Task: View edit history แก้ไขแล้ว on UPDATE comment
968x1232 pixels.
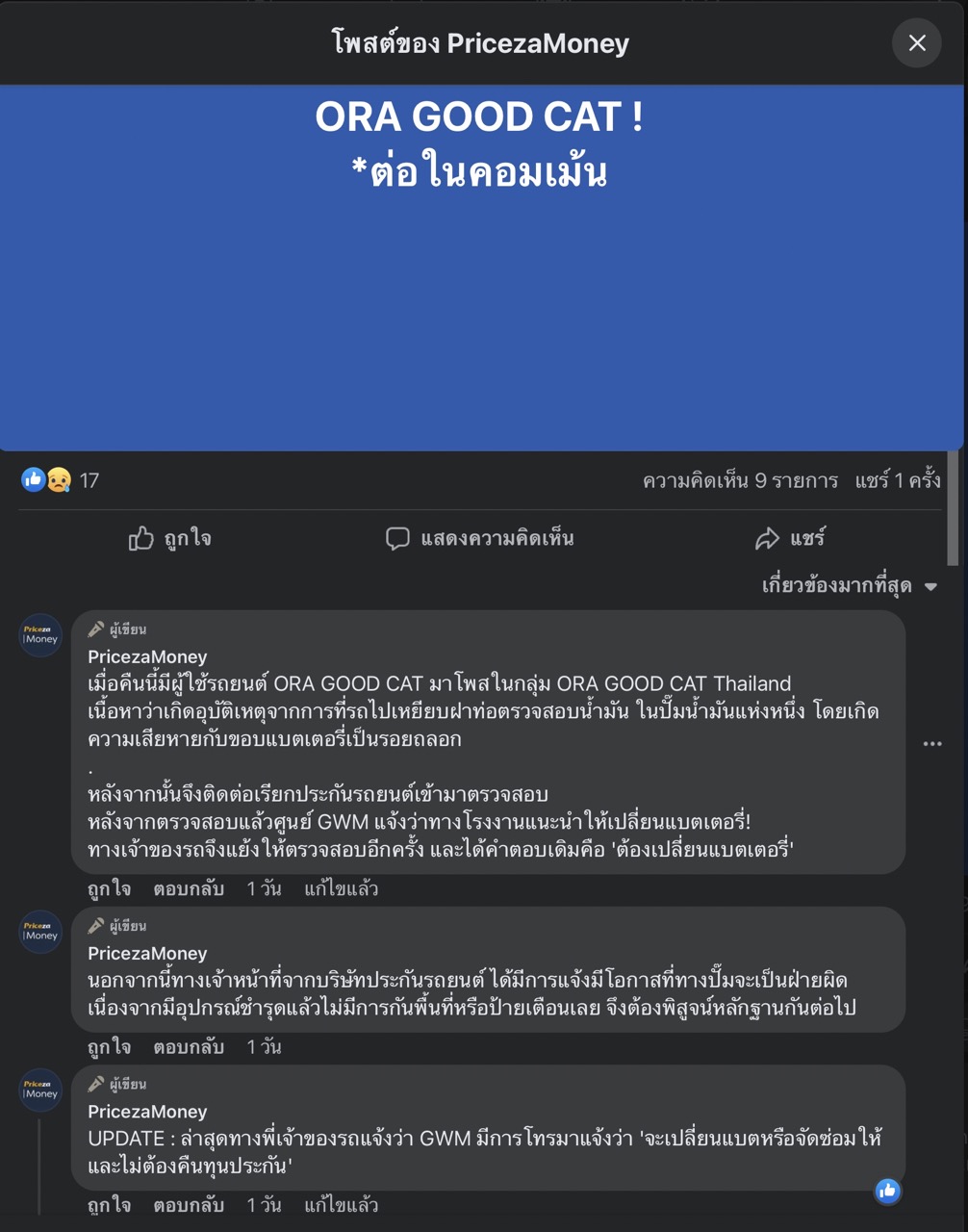Action: pos(341,1204)
